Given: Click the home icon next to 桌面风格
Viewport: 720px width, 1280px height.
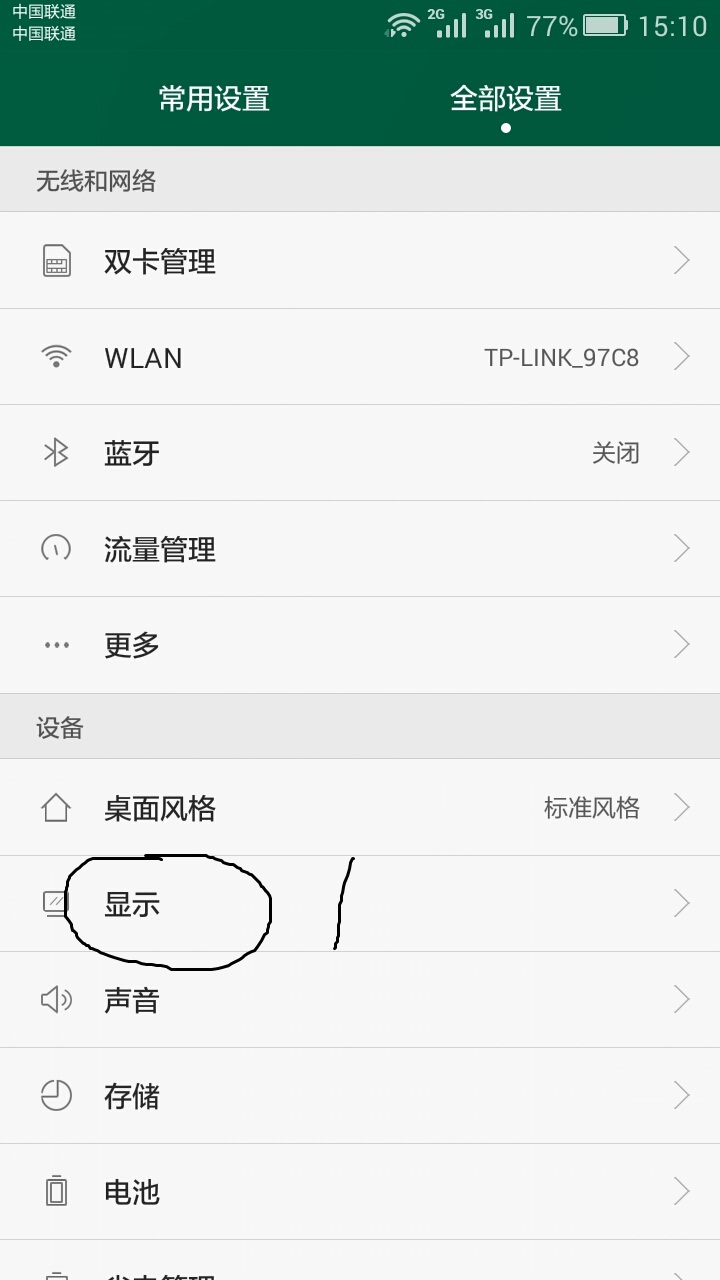Looking at the screenshot, I should [x=57, y=807].
